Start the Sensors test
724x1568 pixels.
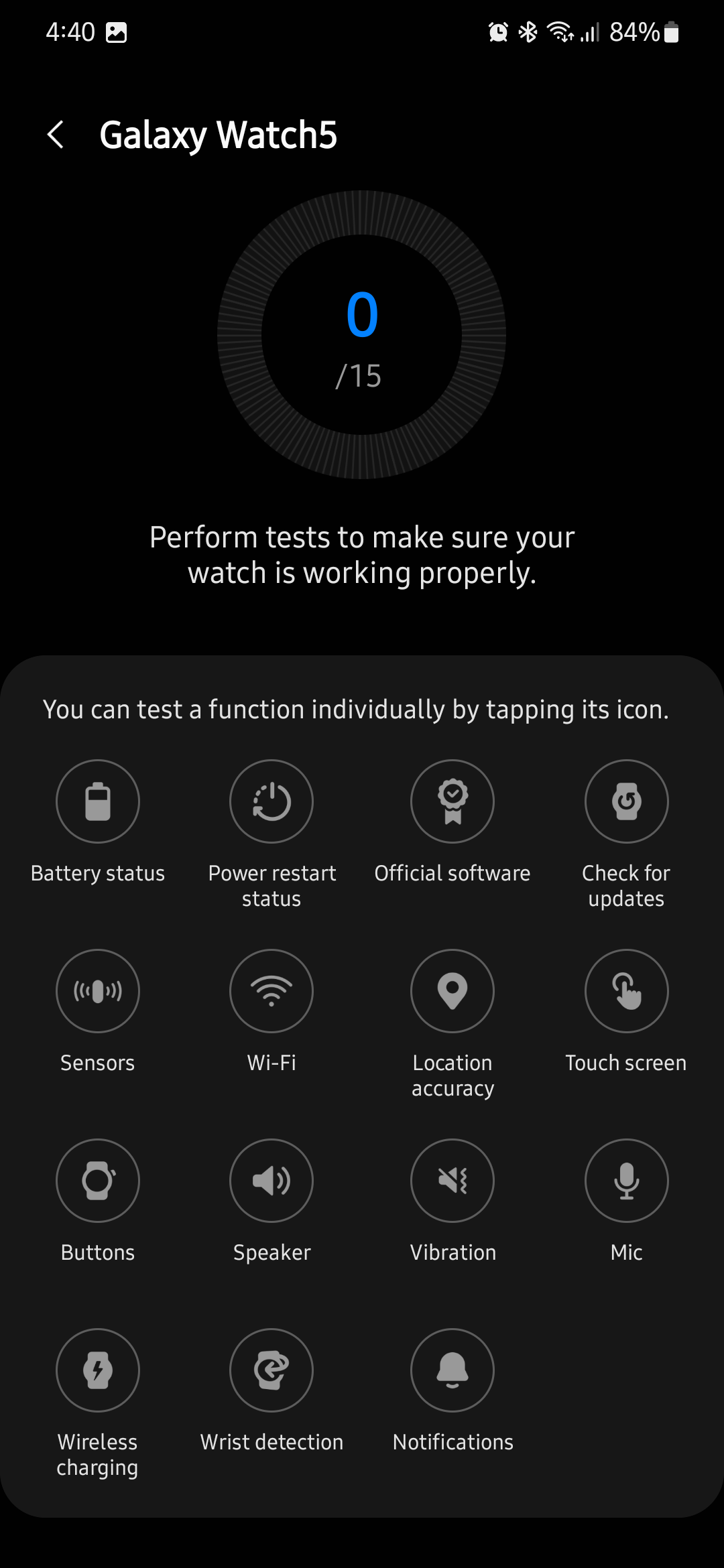(x=98, y=990)
